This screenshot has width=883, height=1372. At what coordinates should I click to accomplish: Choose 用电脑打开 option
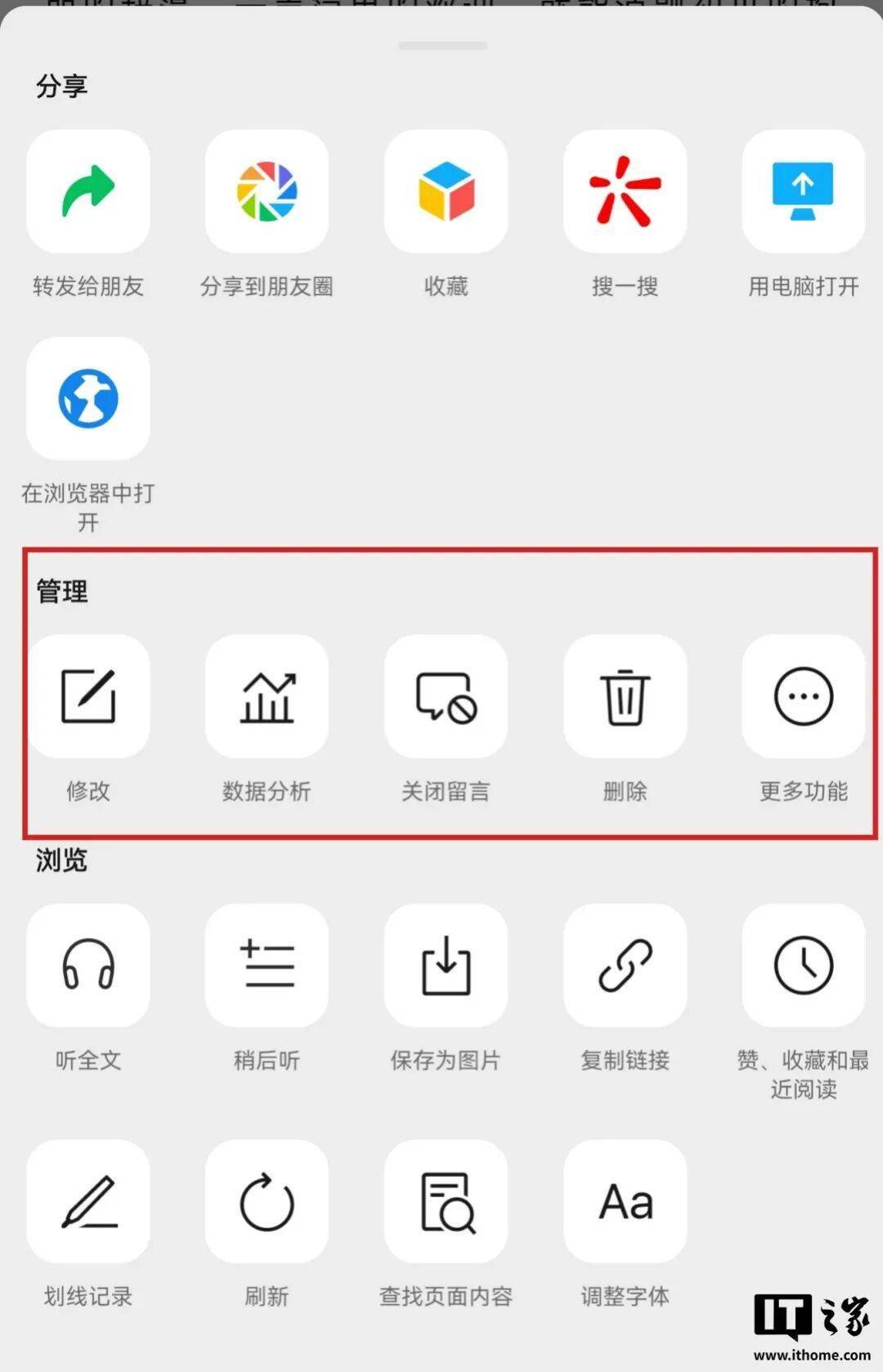point(803,192)
